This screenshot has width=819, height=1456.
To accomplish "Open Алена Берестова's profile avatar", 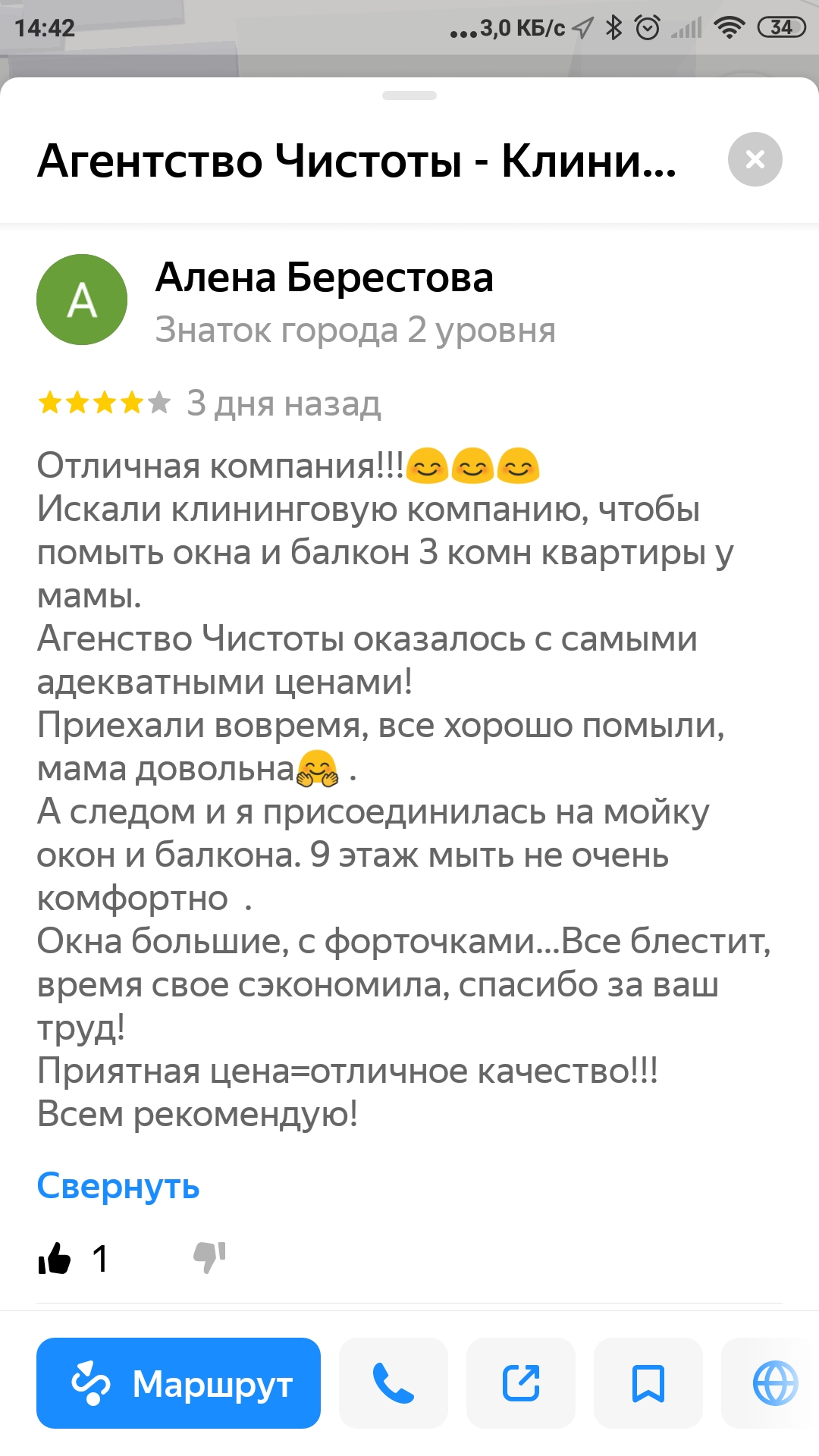I will pos(82,300).
